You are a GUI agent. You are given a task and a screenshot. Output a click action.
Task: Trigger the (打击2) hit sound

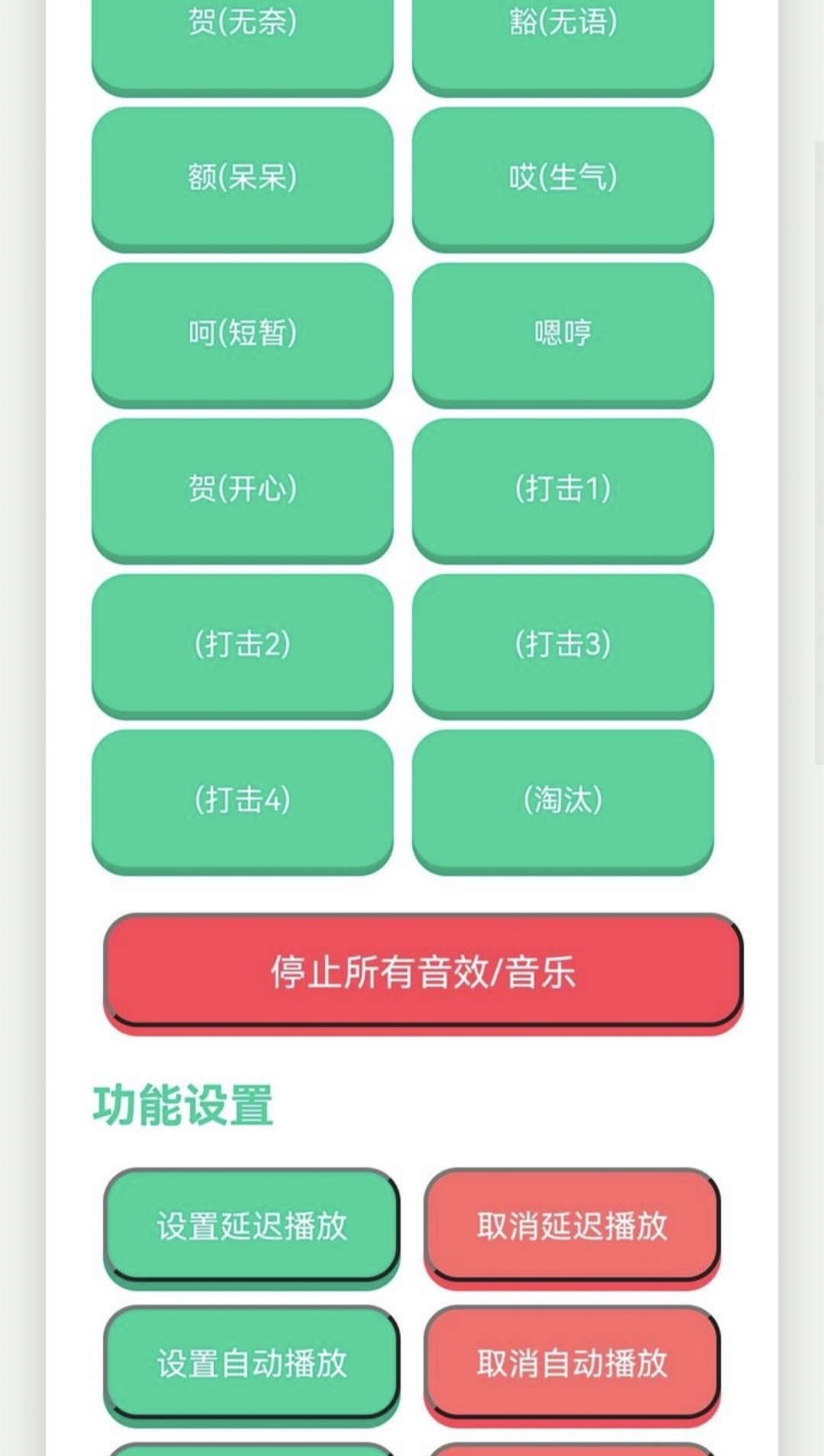tap(242, 644)
